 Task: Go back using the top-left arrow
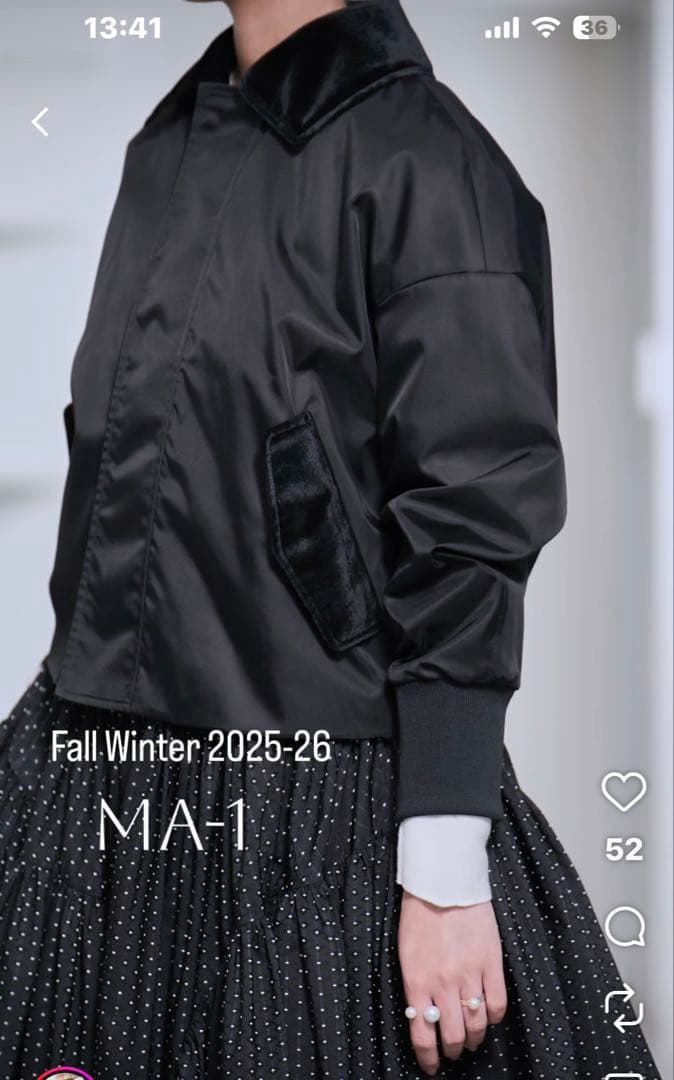(40, 122)
